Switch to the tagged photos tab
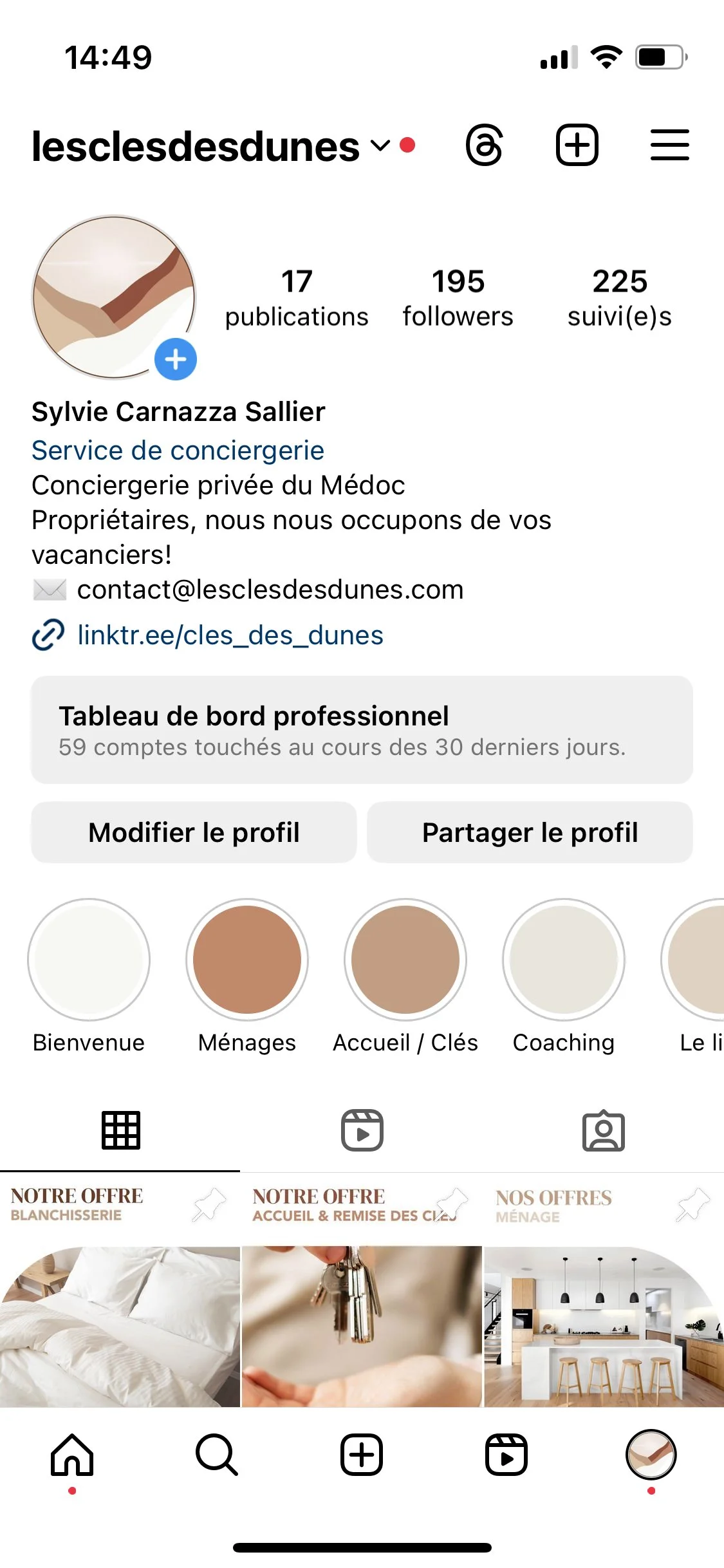 pos(603,1130)
